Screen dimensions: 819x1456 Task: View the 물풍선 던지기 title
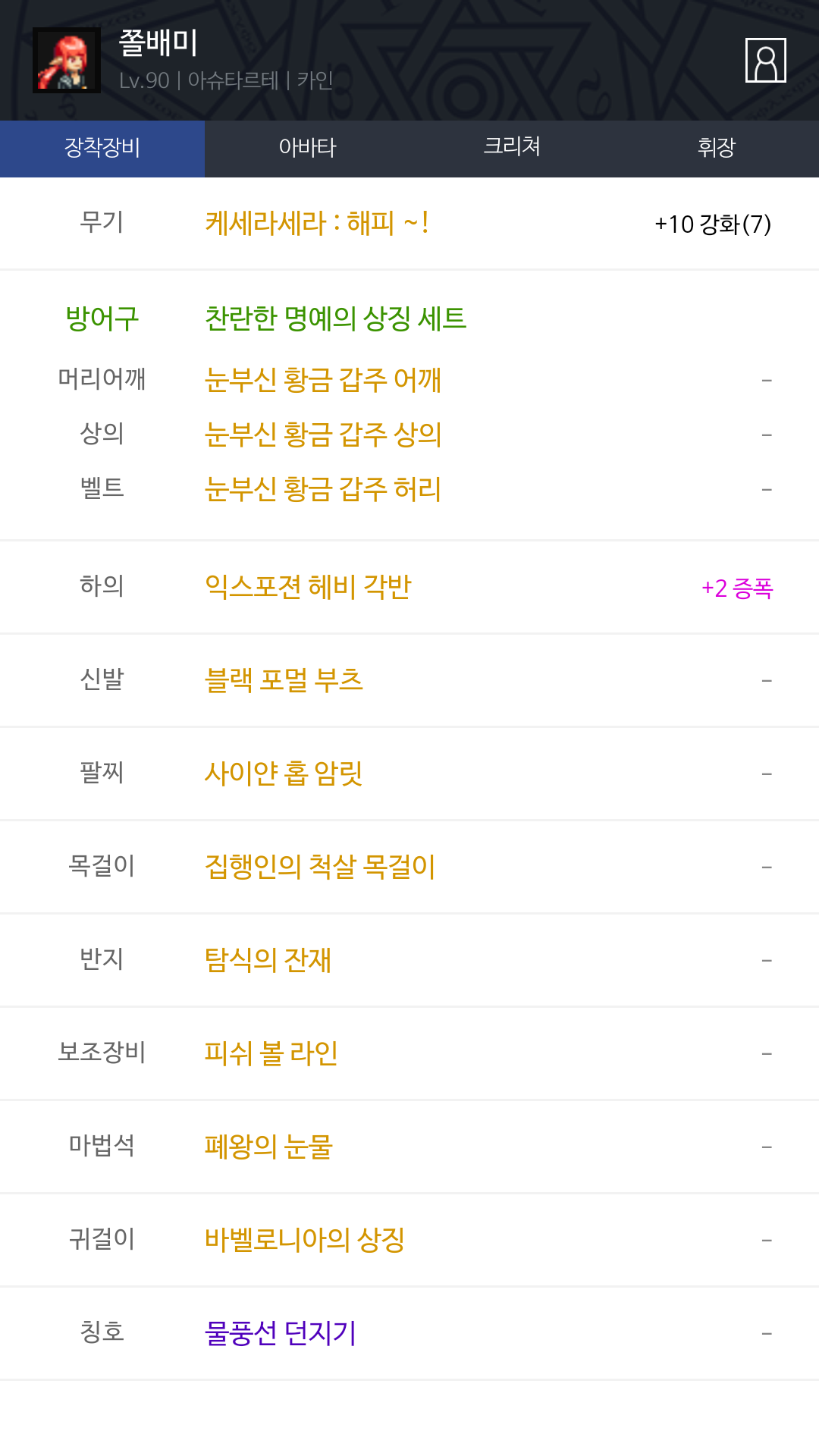[281, 1333]
